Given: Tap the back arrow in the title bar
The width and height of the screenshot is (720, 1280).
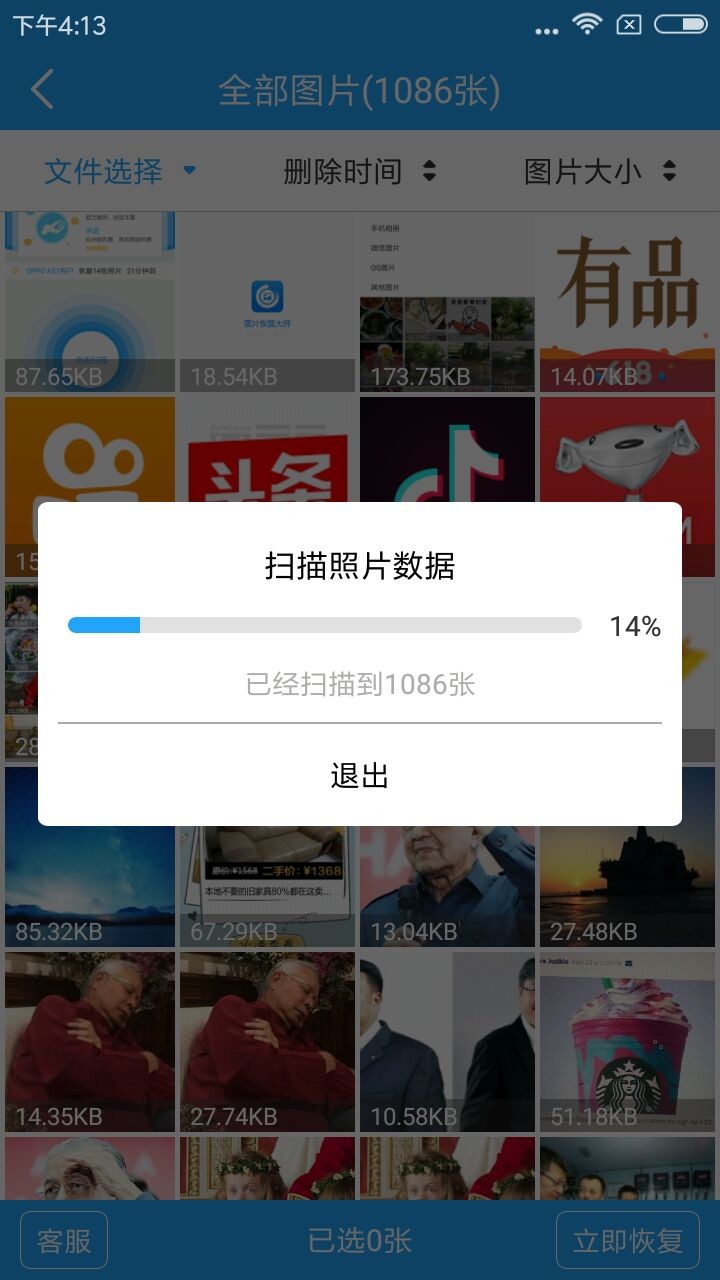Looking at the screenshot, I should coord(42,89).
